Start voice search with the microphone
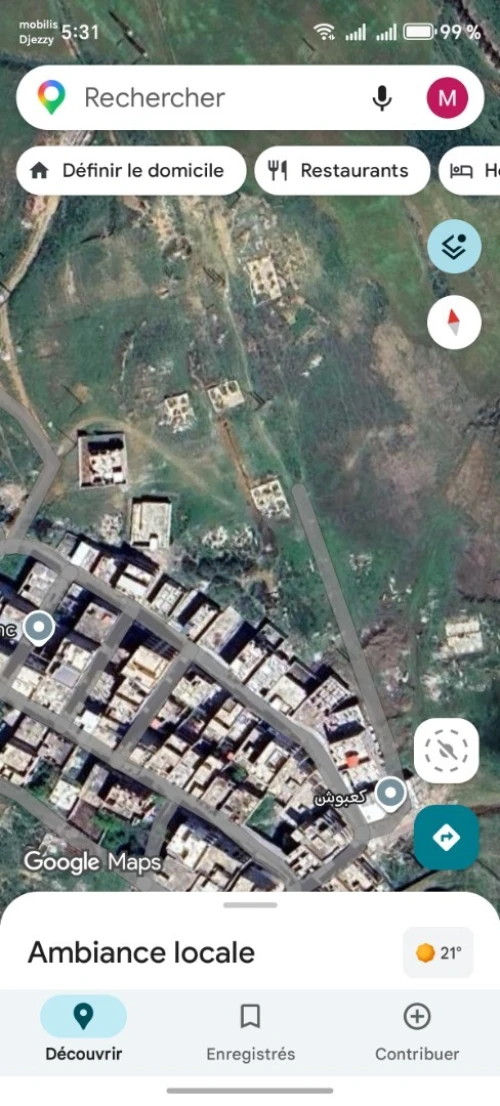500x1106 pixels. coord(382,97)
